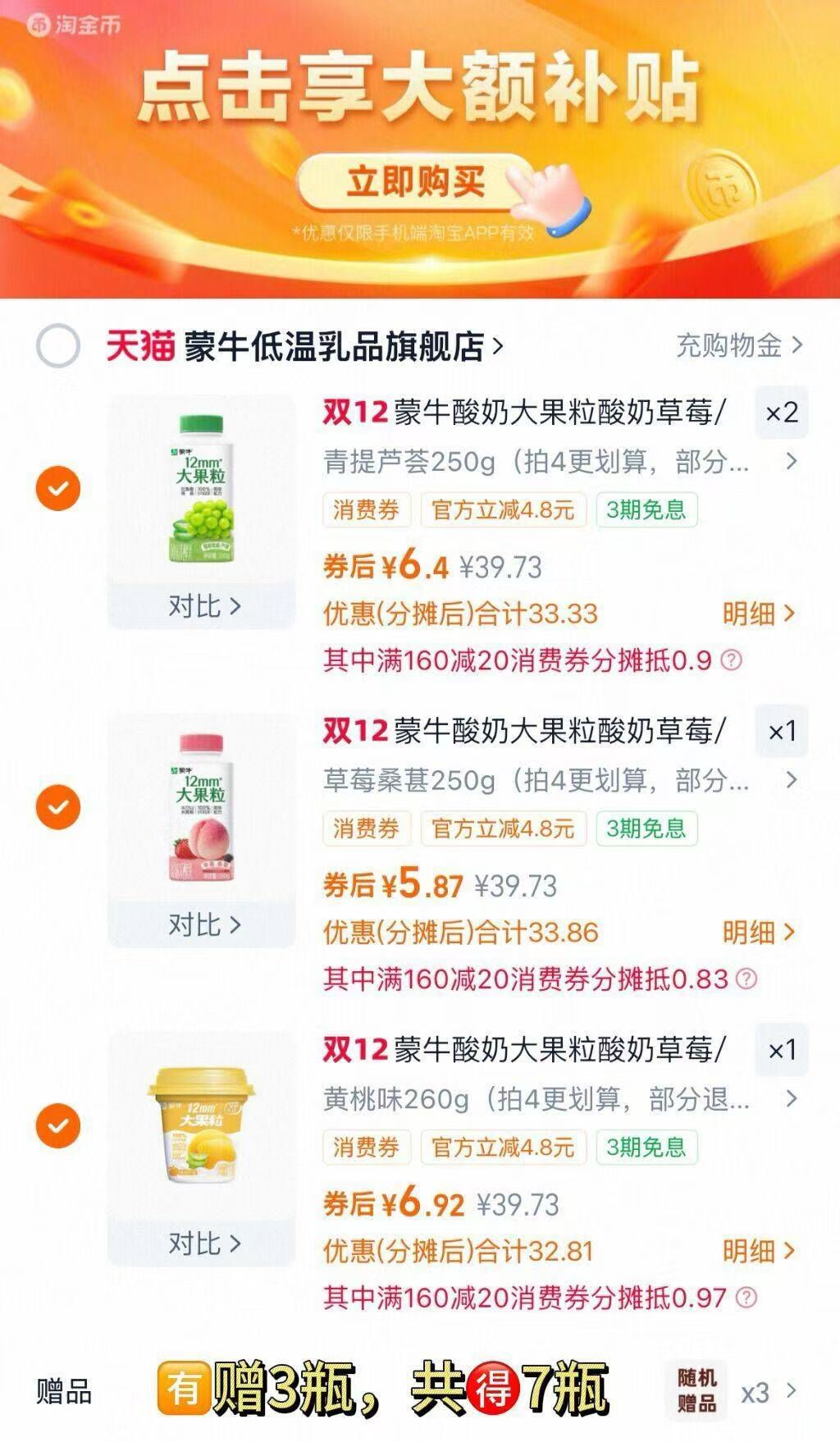840x1442 pixels.
Task: Click 对比 under the peach yogurt image
Action: tap(203, 1245)
